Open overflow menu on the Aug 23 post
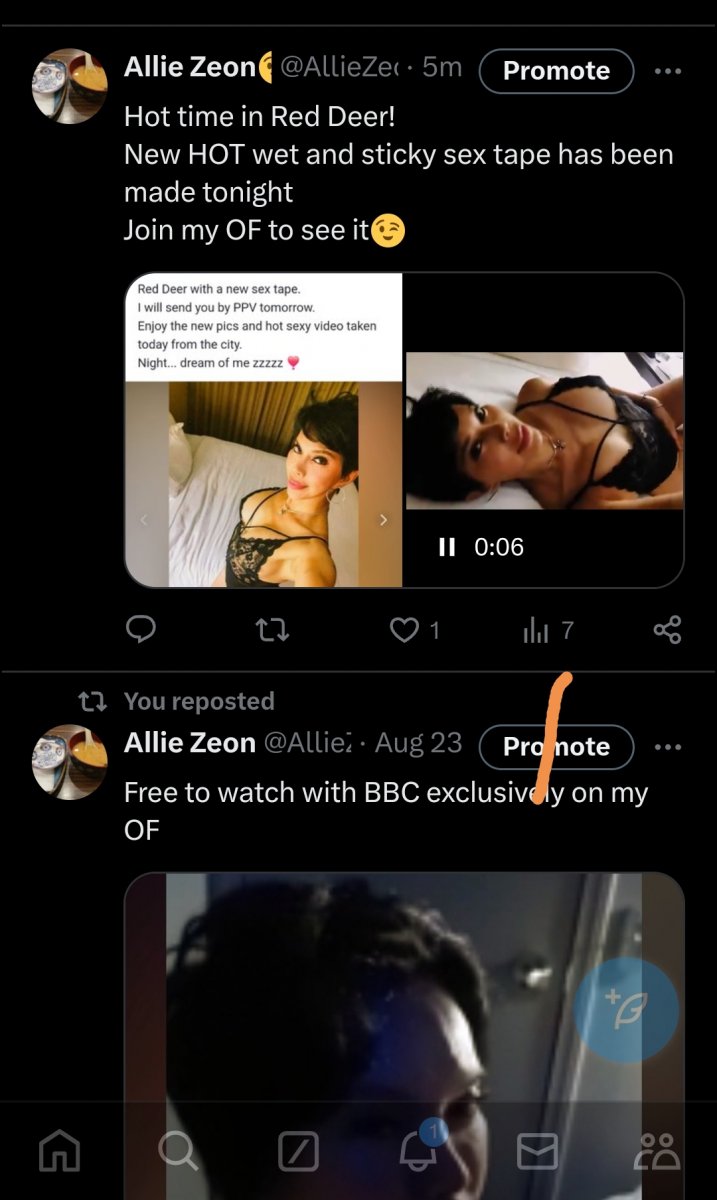Screen dimensions: 717x1200 [667, 747]
